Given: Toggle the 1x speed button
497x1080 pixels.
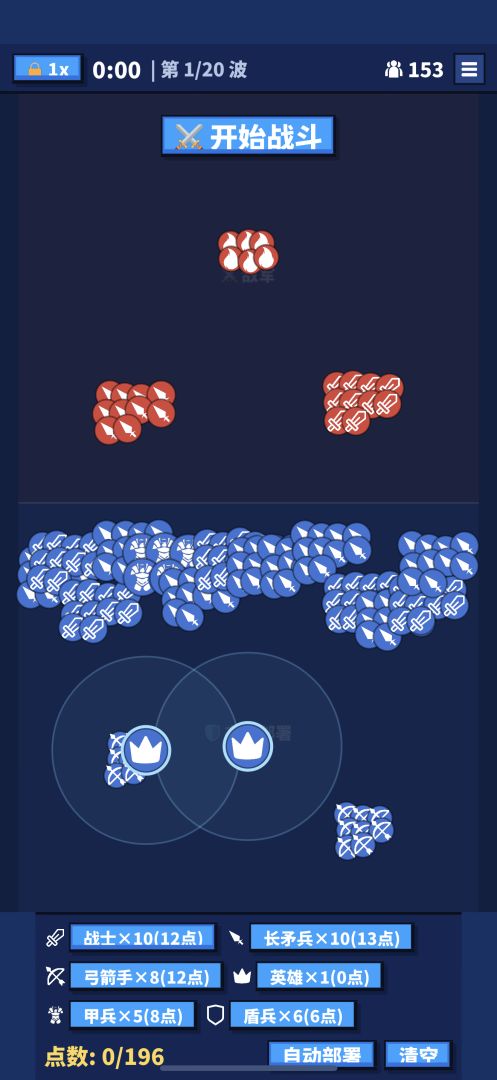Looking at the screenshot, I should [x=47, y=69].
